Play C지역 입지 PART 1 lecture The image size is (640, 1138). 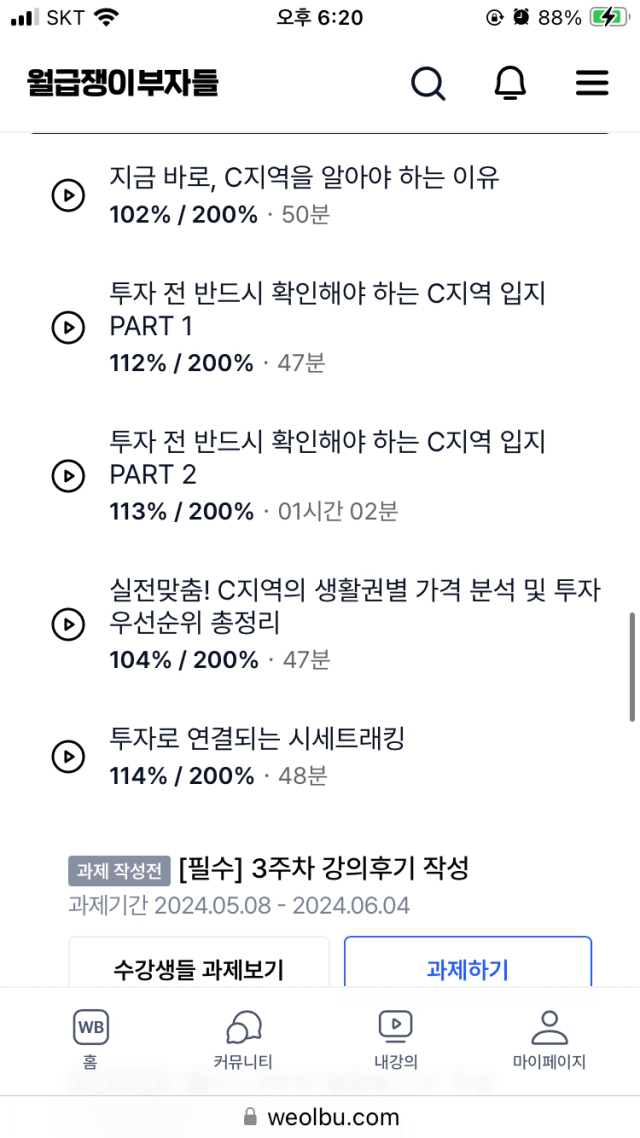pos(68,327)
